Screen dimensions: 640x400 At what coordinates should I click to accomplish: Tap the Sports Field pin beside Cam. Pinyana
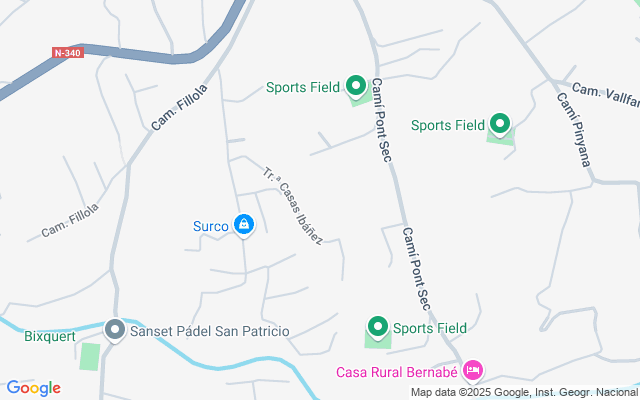coord(500,125)
